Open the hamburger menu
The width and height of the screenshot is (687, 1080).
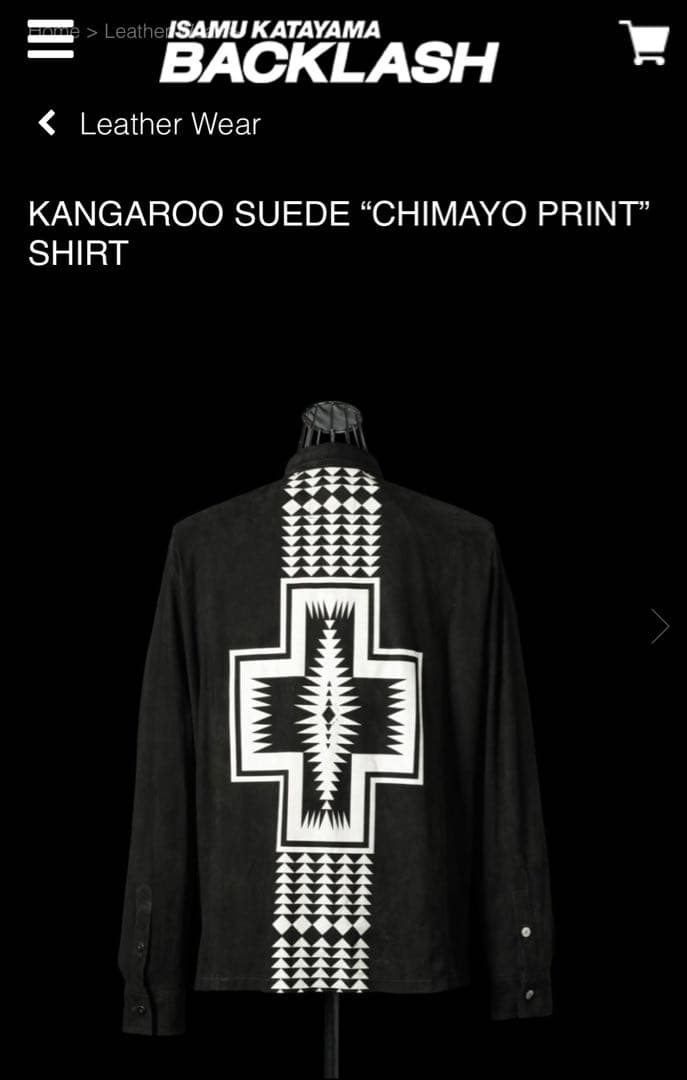(x=50, y=40)
